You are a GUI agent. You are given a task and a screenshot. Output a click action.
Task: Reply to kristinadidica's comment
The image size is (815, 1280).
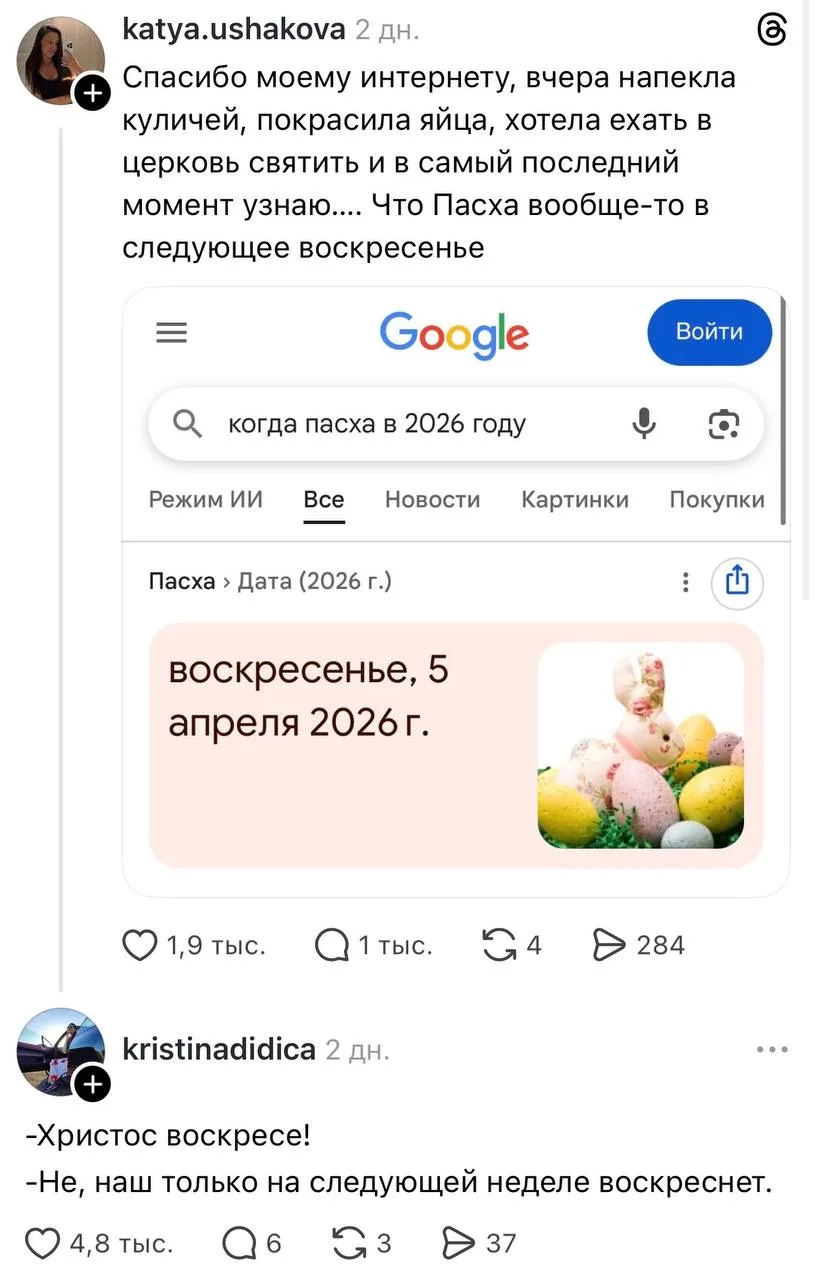coord(240,1244)
